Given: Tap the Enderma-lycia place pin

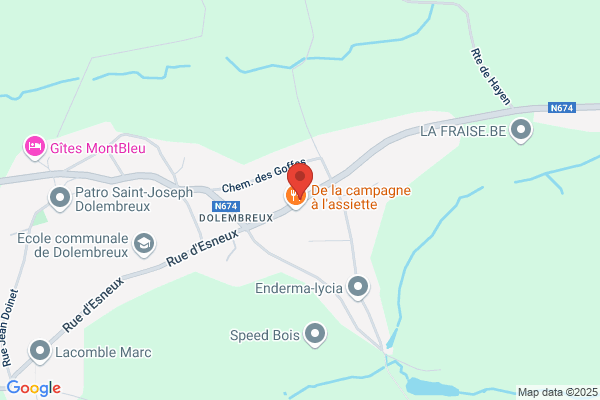Looking at the screenshot, I should coord(358,287).
